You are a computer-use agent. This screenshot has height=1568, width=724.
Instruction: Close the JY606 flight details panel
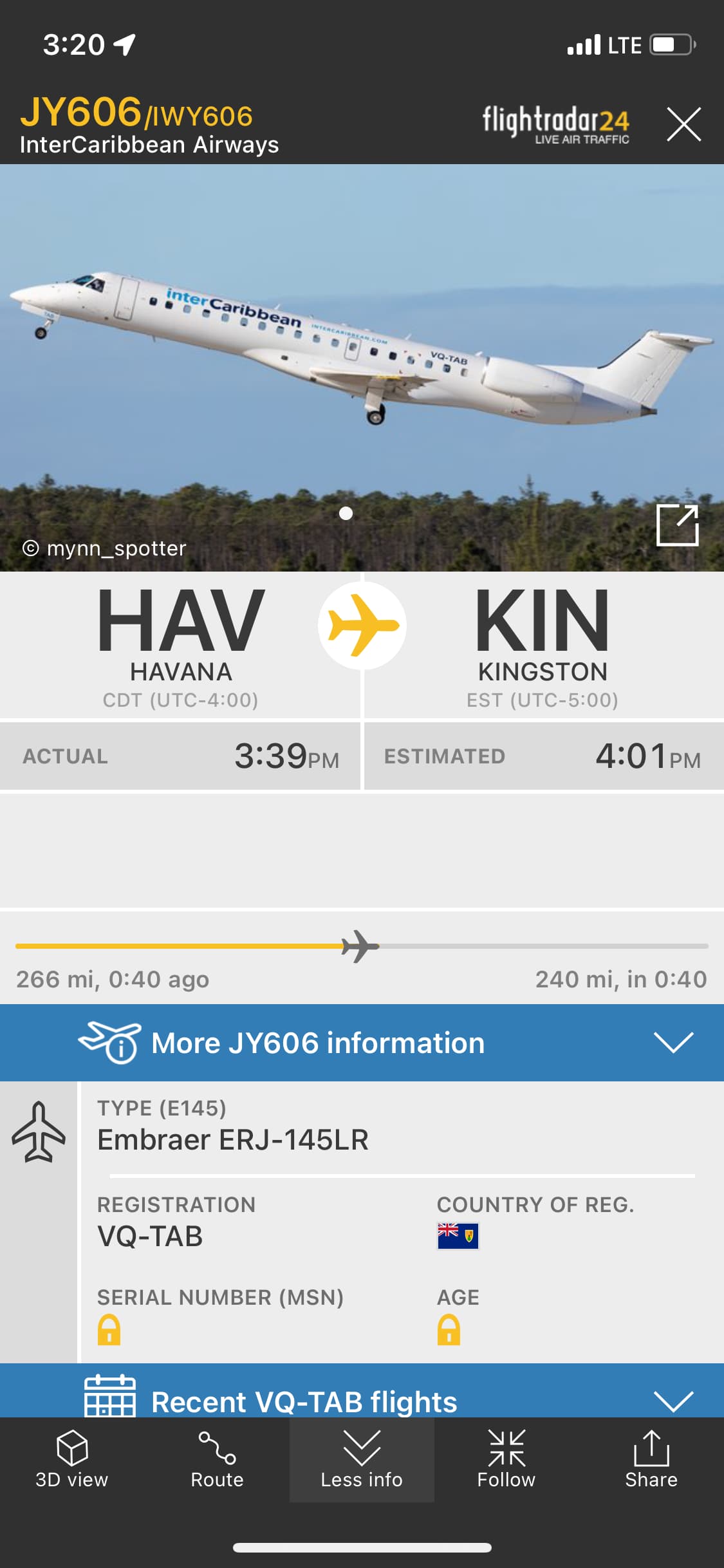tap(683, 124)
